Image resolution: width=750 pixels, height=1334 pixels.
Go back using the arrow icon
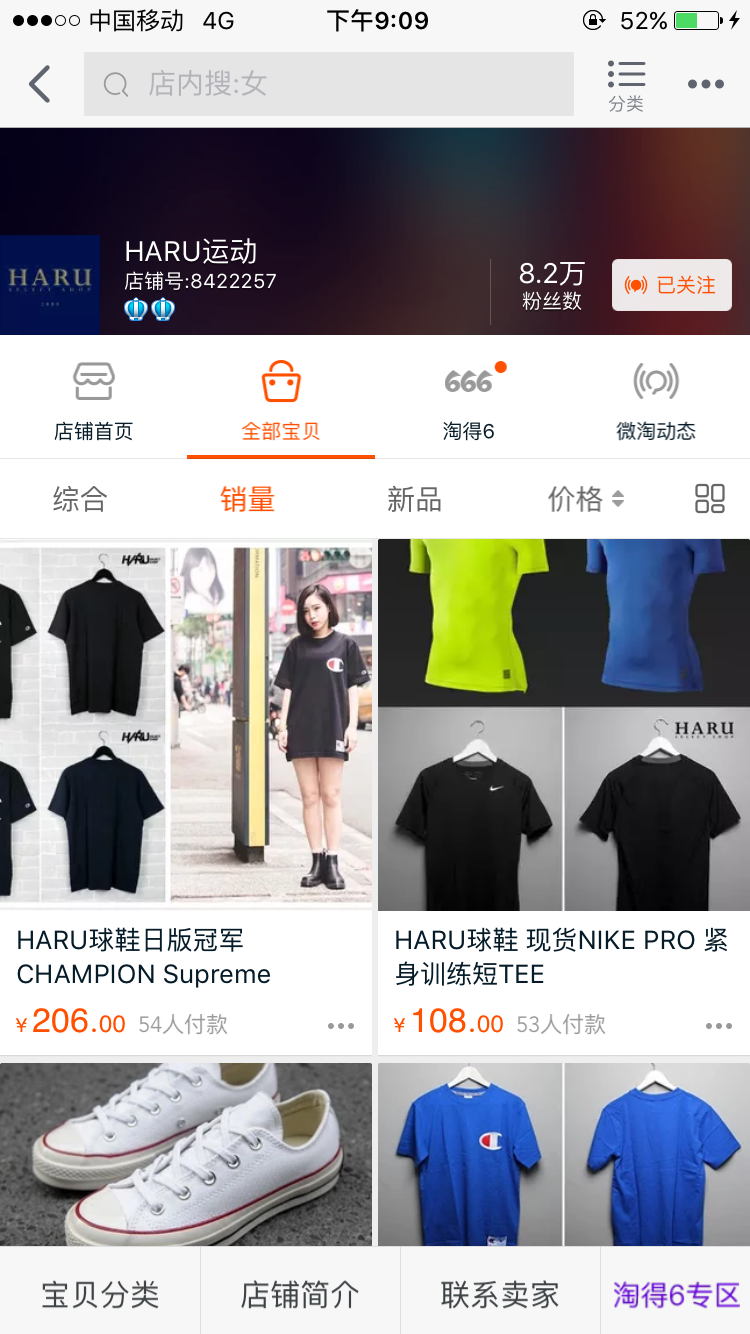(40, 84)
